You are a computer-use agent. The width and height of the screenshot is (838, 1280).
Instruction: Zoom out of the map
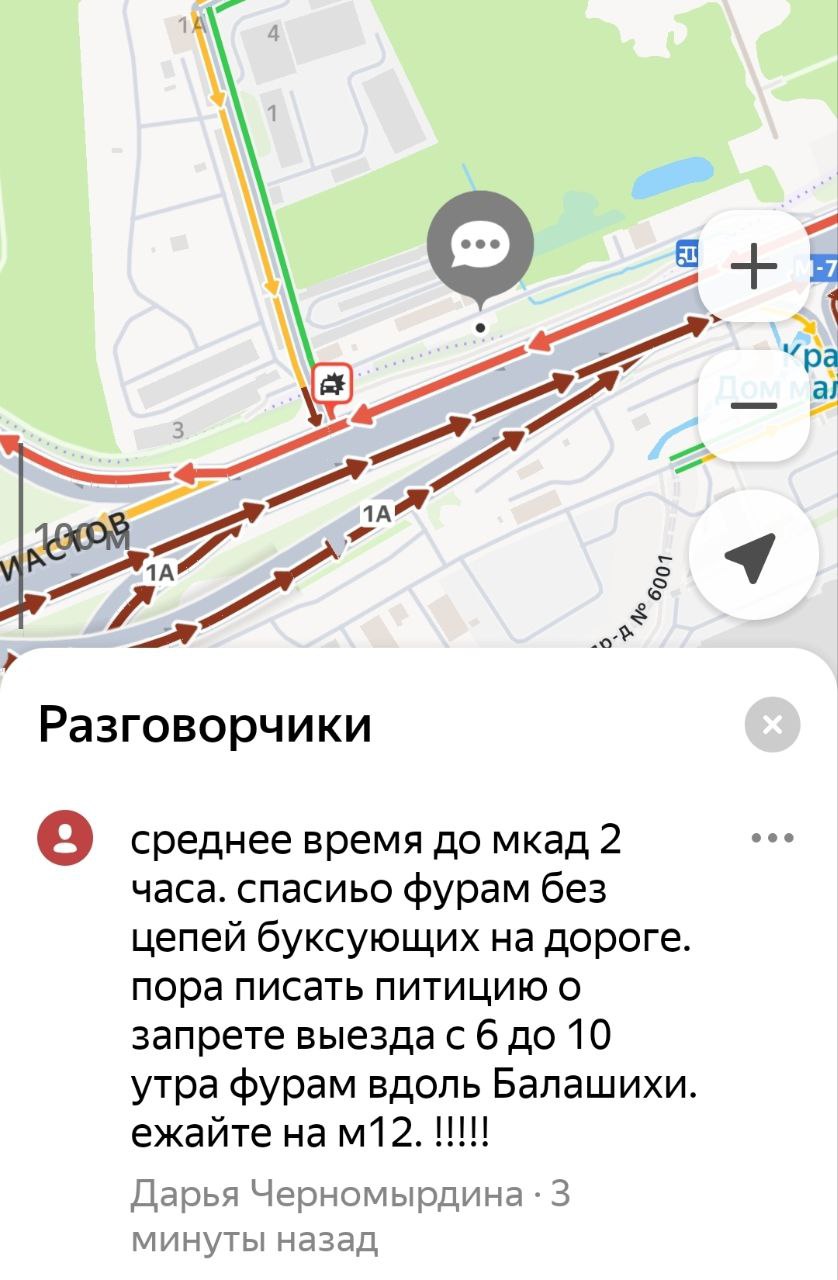coord(753,405)
